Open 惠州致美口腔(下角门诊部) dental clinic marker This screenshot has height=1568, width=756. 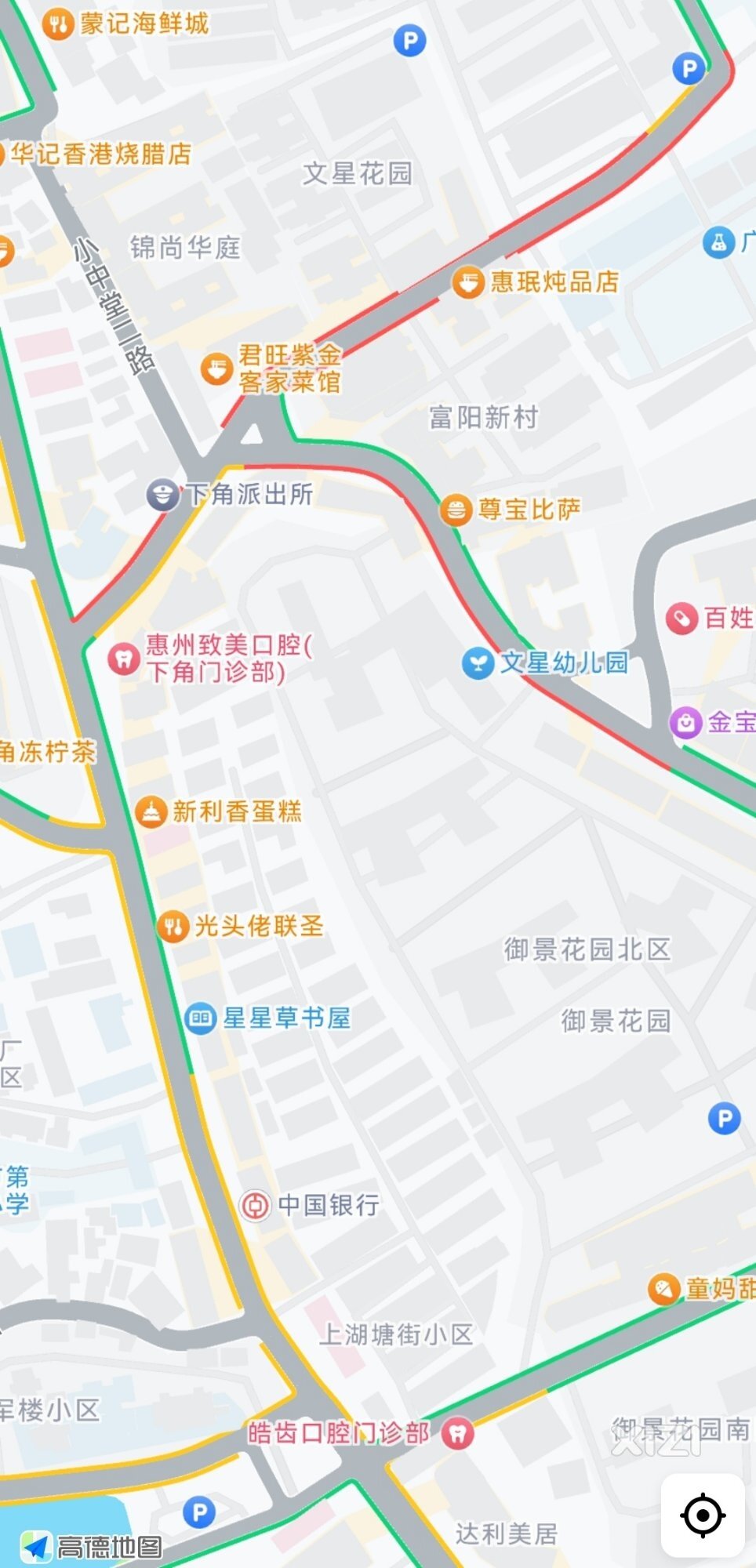coord(123,659)
